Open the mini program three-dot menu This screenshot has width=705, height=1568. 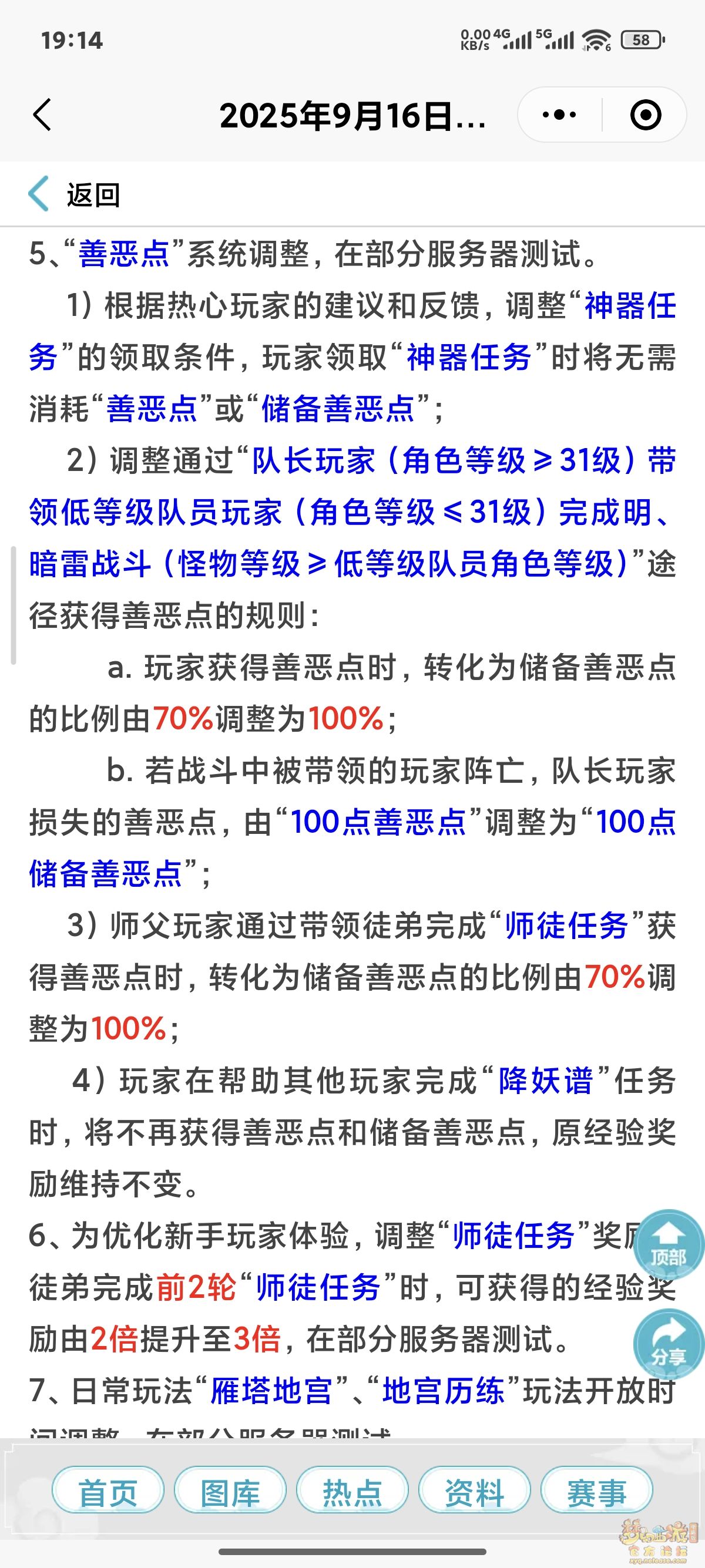(559, 115)
